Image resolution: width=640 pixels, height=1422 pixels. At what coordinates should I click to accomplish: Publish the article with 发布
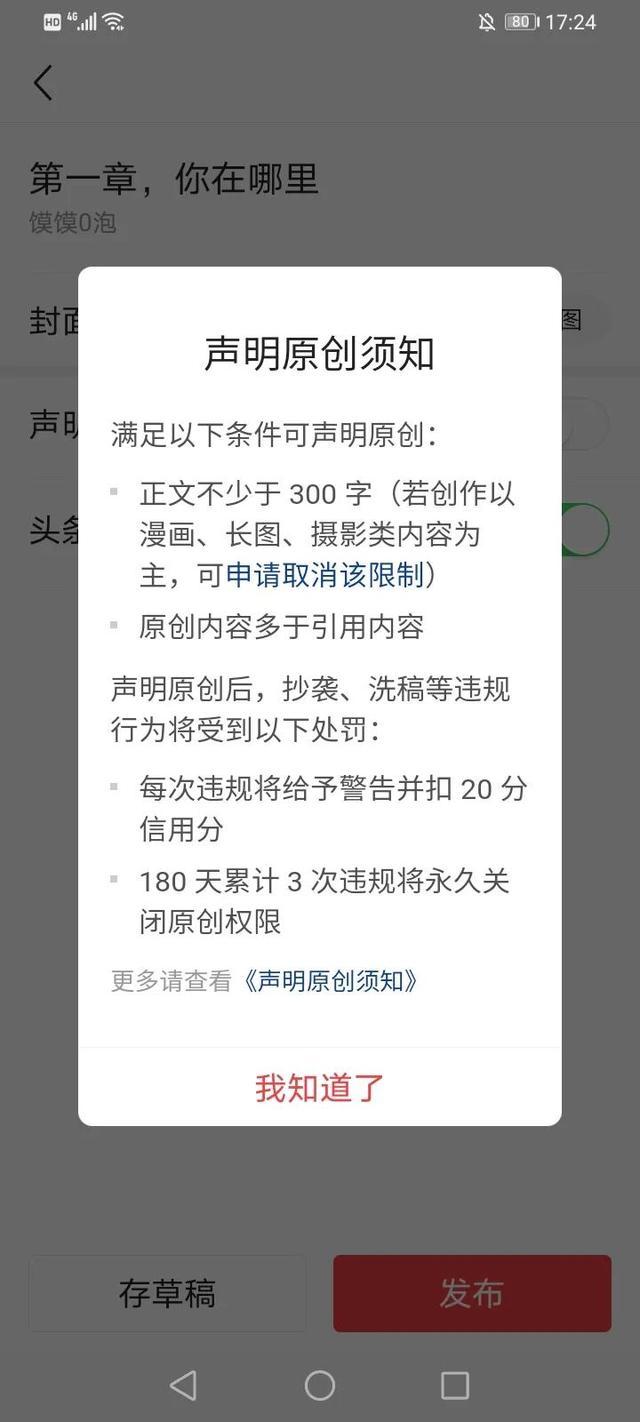coord(471,1294)
